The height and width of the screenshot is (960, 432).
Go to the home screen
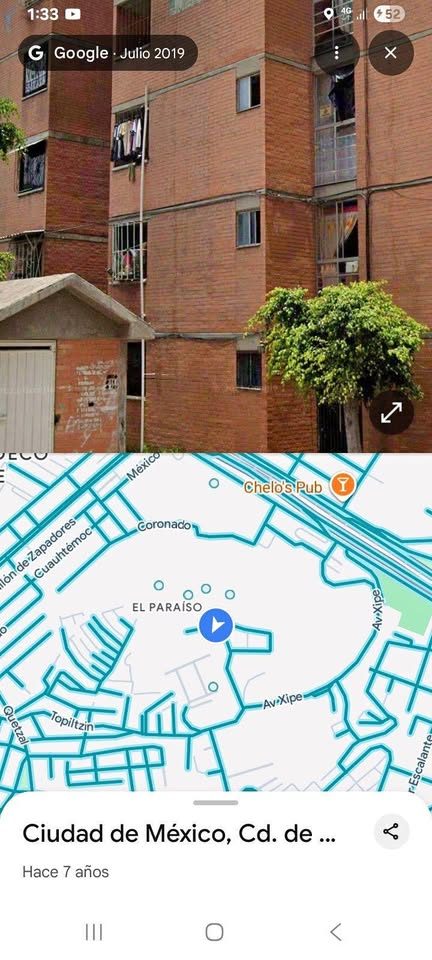(214, 932)
